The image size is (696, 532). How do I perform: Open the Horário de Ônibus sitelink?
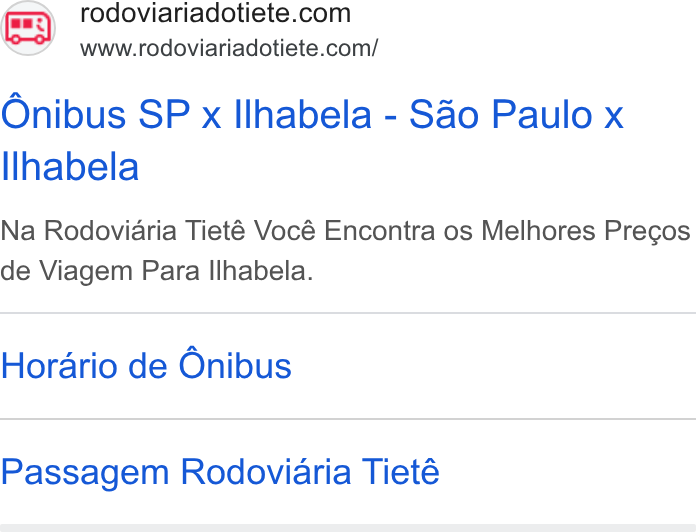pyautogui.click(x=146, y=366)
